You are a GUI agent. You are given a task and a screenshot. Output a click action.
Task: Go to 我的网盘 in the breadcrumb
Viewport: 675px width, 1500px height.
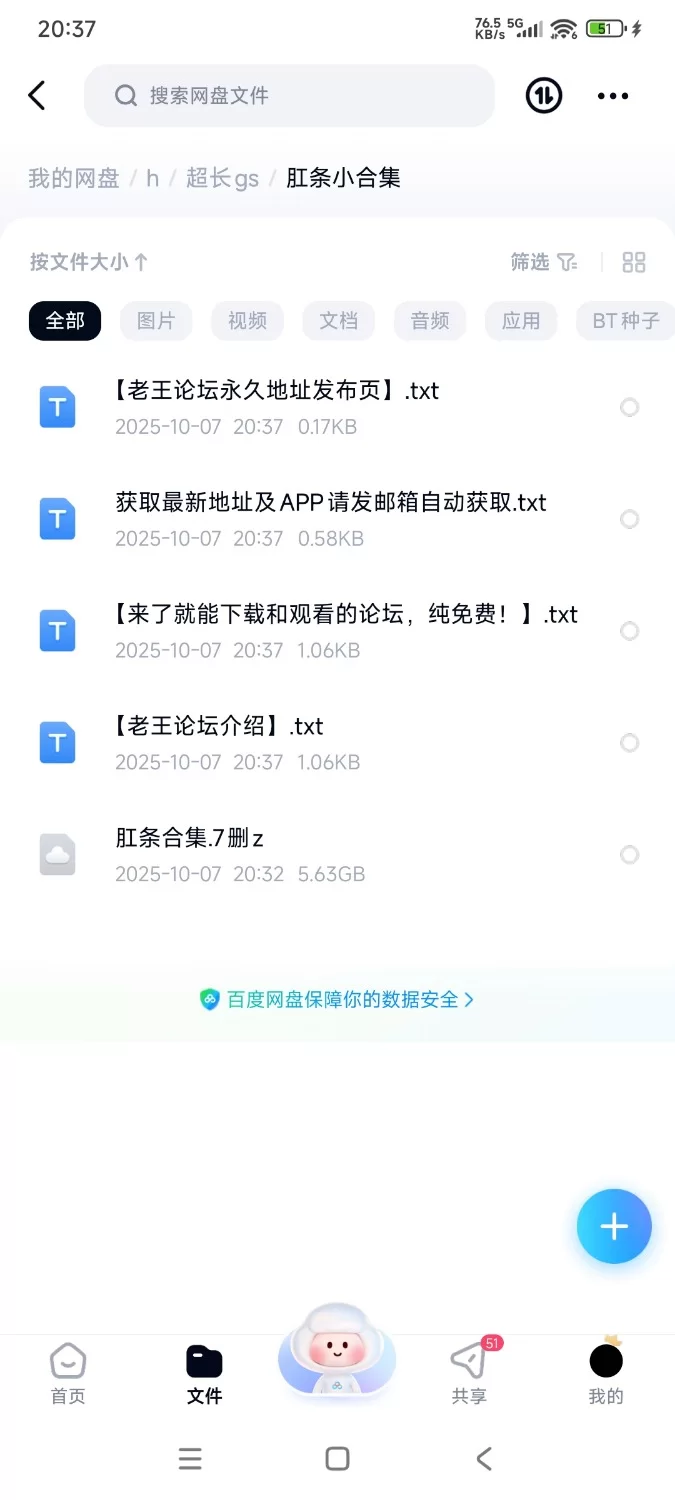click(74, 178)
